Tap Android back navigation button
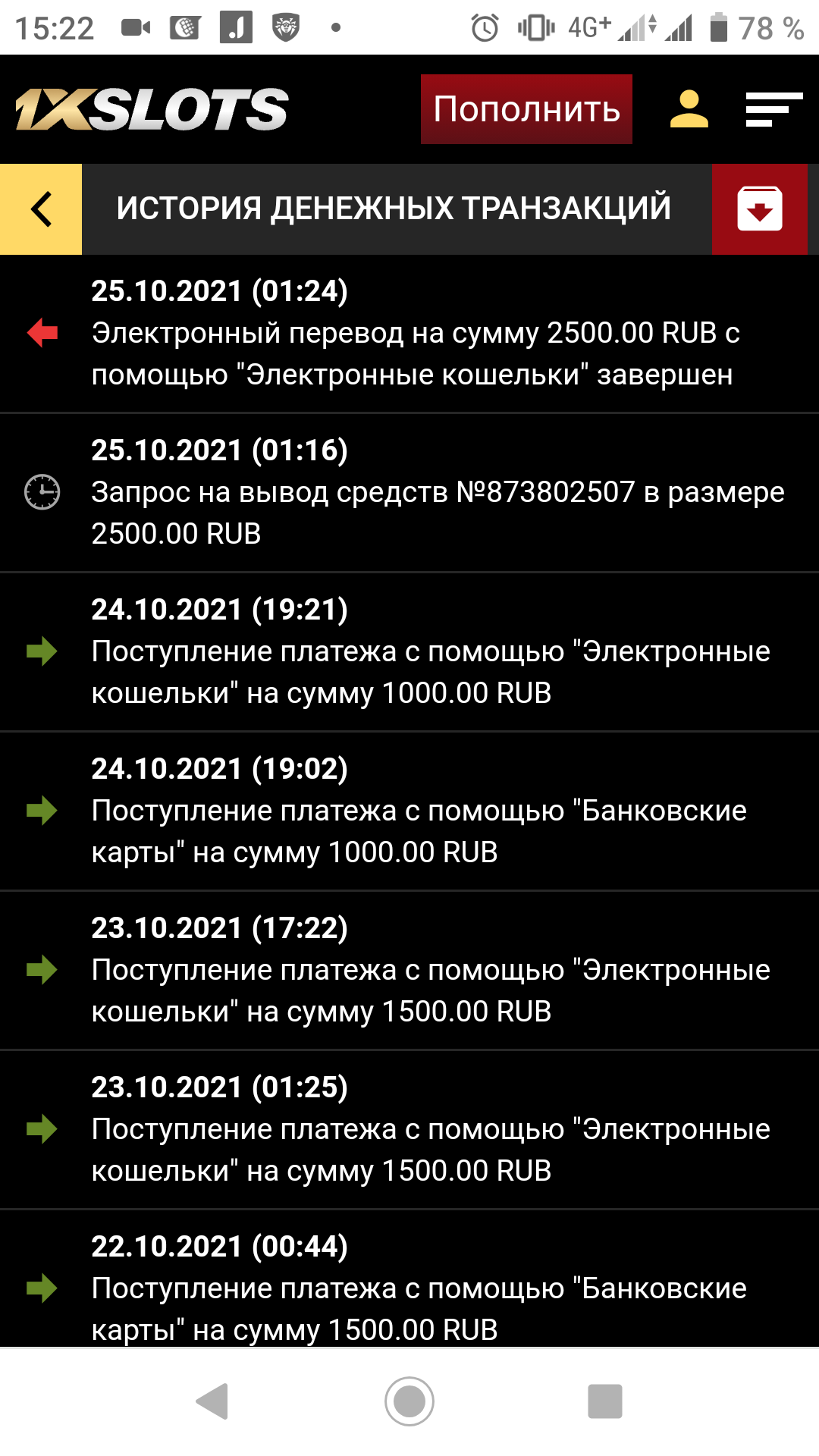 213,1401
